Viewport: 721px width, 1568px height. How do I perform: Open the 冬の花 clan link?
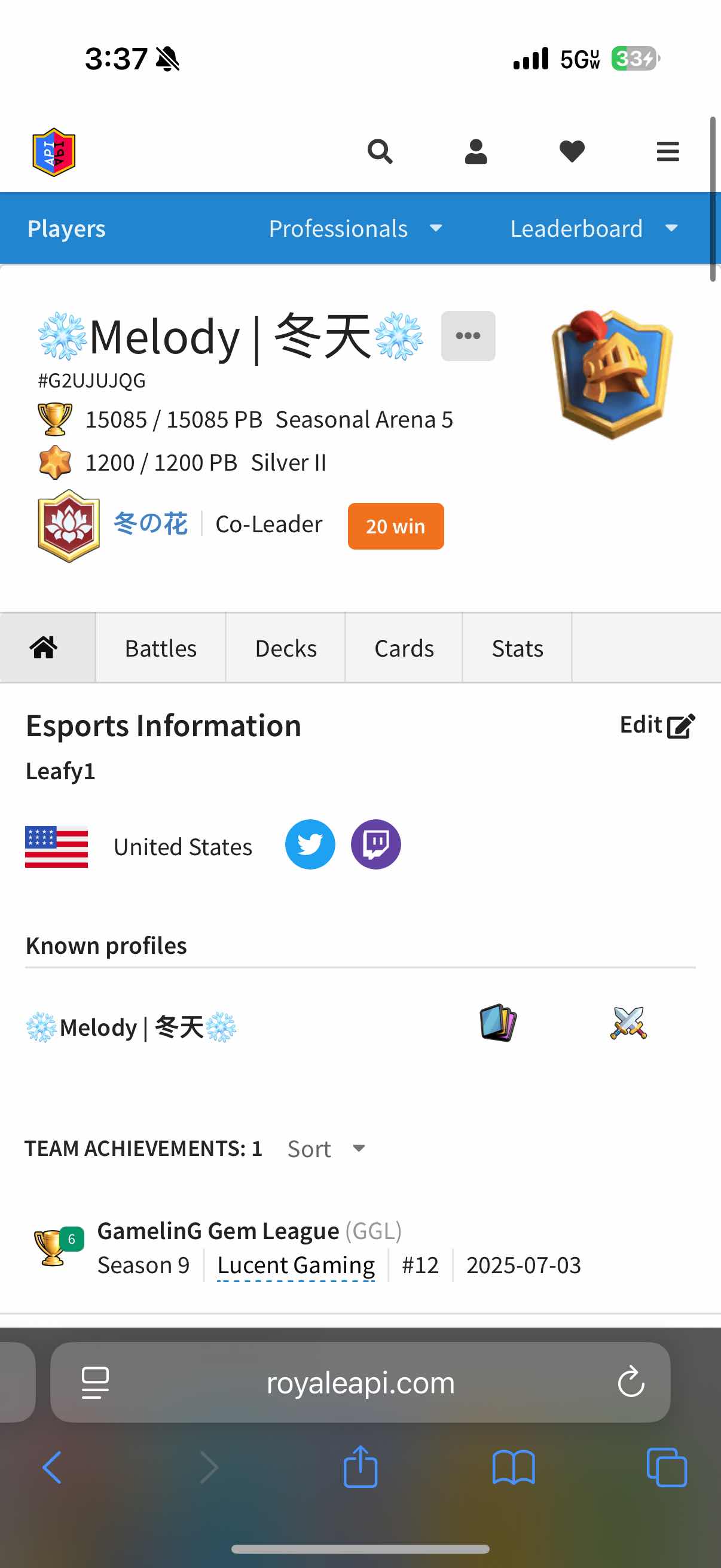point(150,524)
